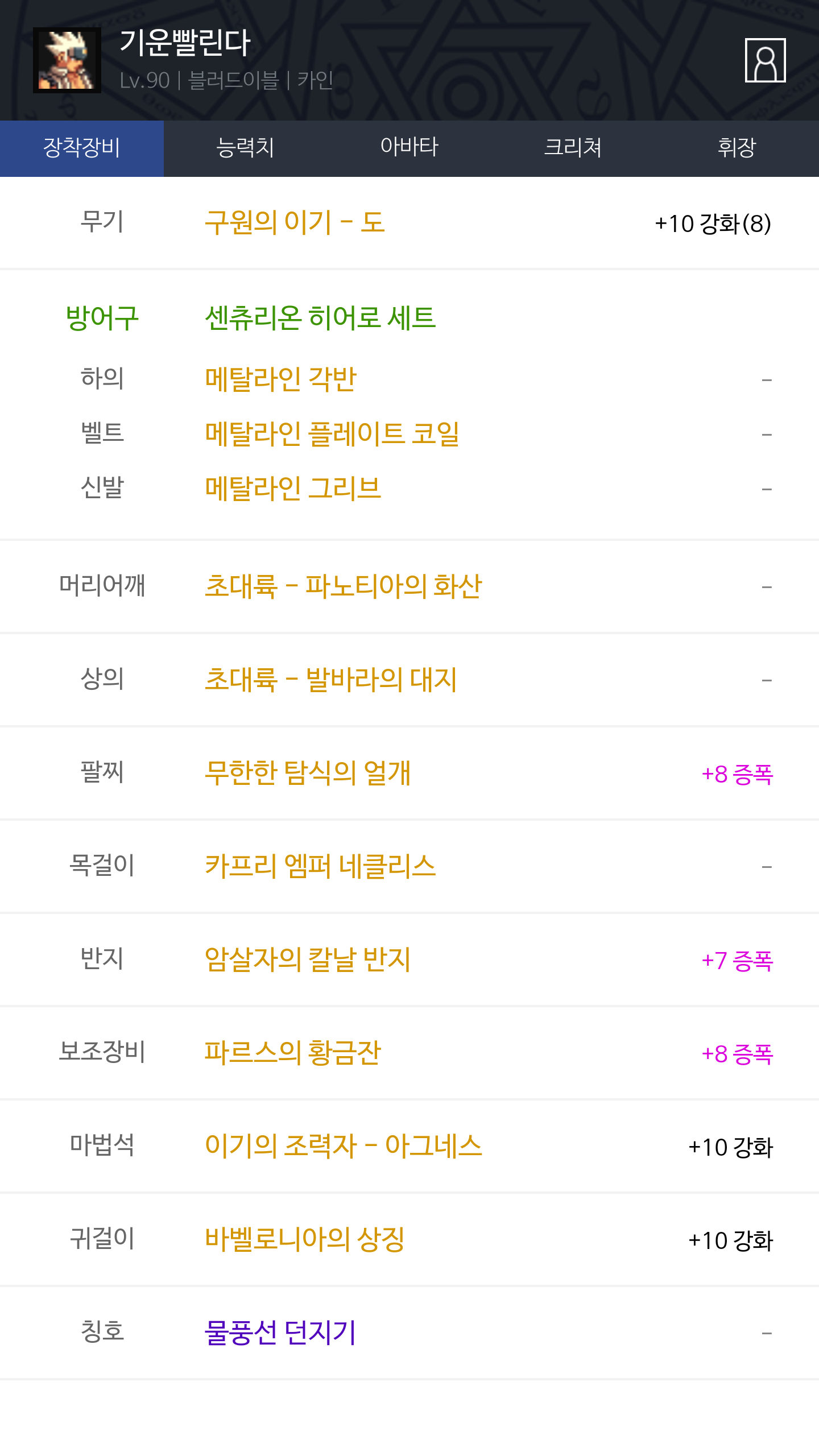819x1456 pixels.
Task: Open necklace 카프리 엠퍼 네클리스
Action: (320, 866)
